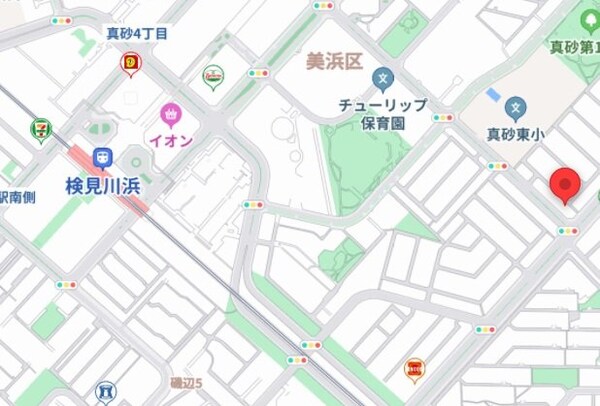Open the チューリップ保育園 school marker
The height and width of the screenshot is (406, 600).
point(381,78)
